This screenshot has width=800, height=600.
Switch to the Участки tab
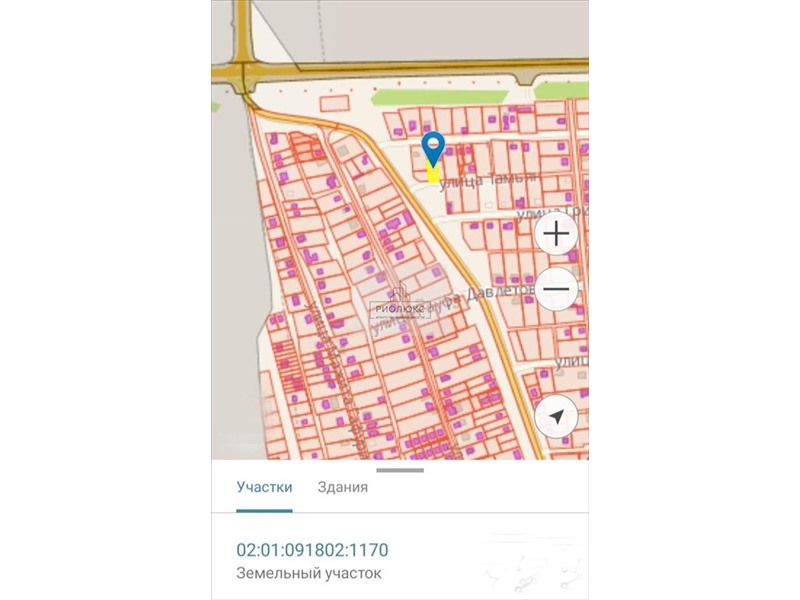264,488
